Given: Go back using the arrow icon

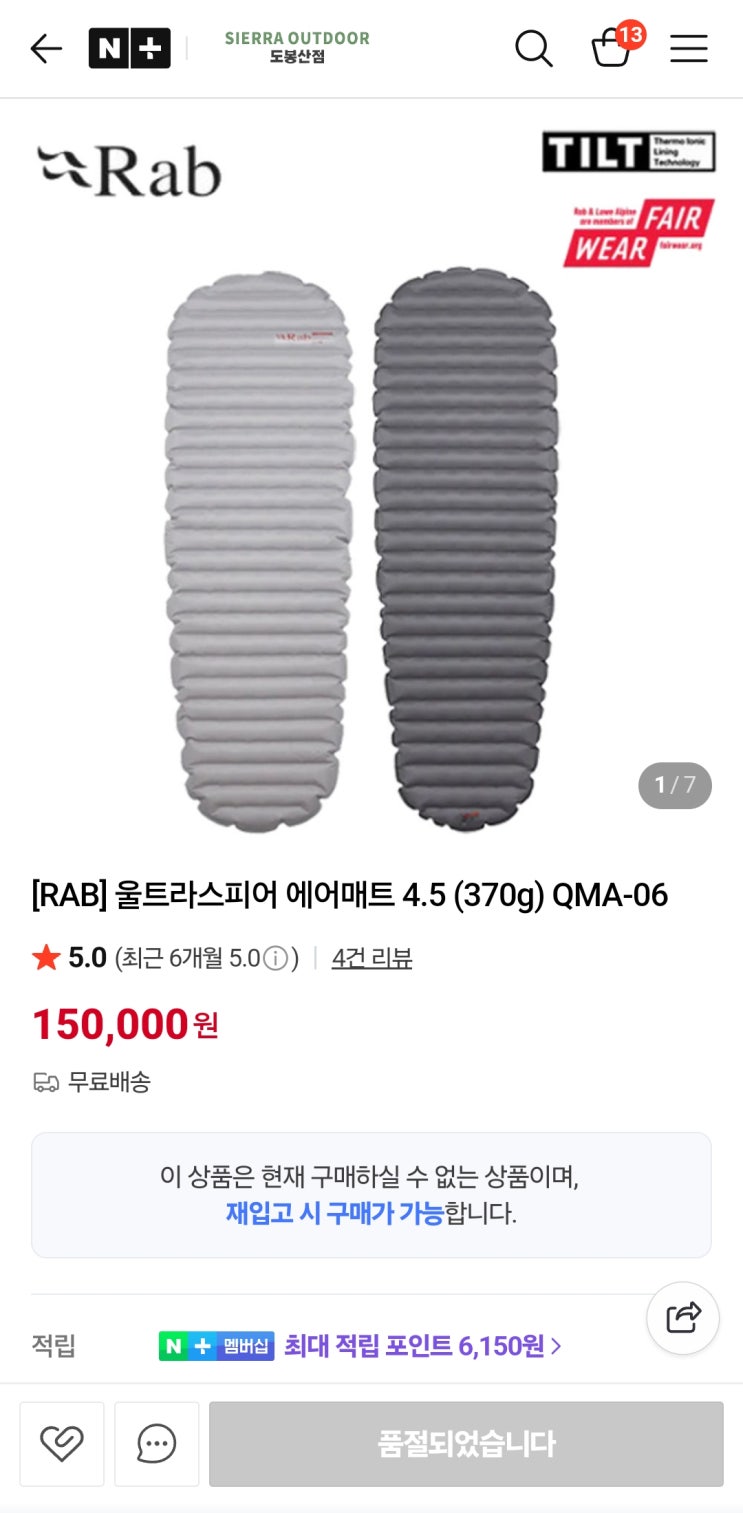Looking at the screenshot, I should click(46, 48).
